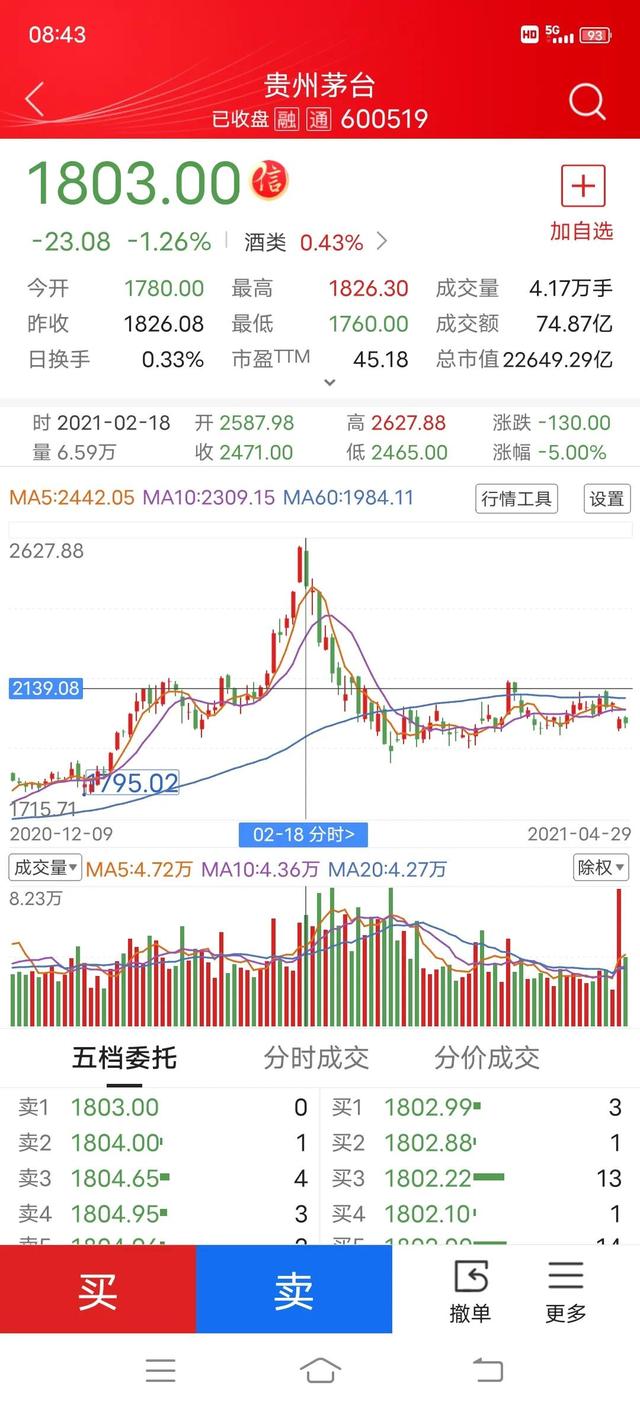The width and height of the screenshot is (640, 1408).
Task: Go back using the top arrow
Action: [x=35, y=100]
